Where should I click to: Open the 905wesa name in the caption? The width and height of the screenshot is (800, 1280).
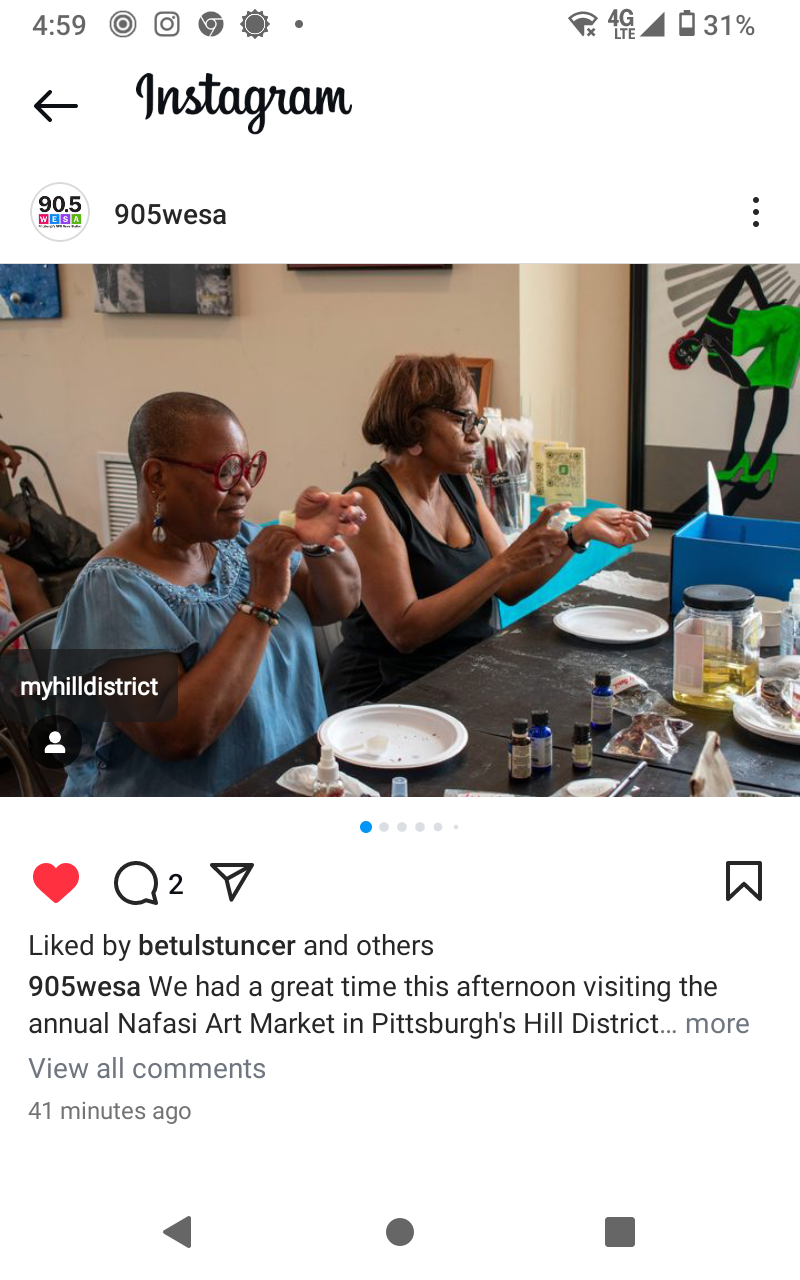pyautogui.click(x=84, y=986)
